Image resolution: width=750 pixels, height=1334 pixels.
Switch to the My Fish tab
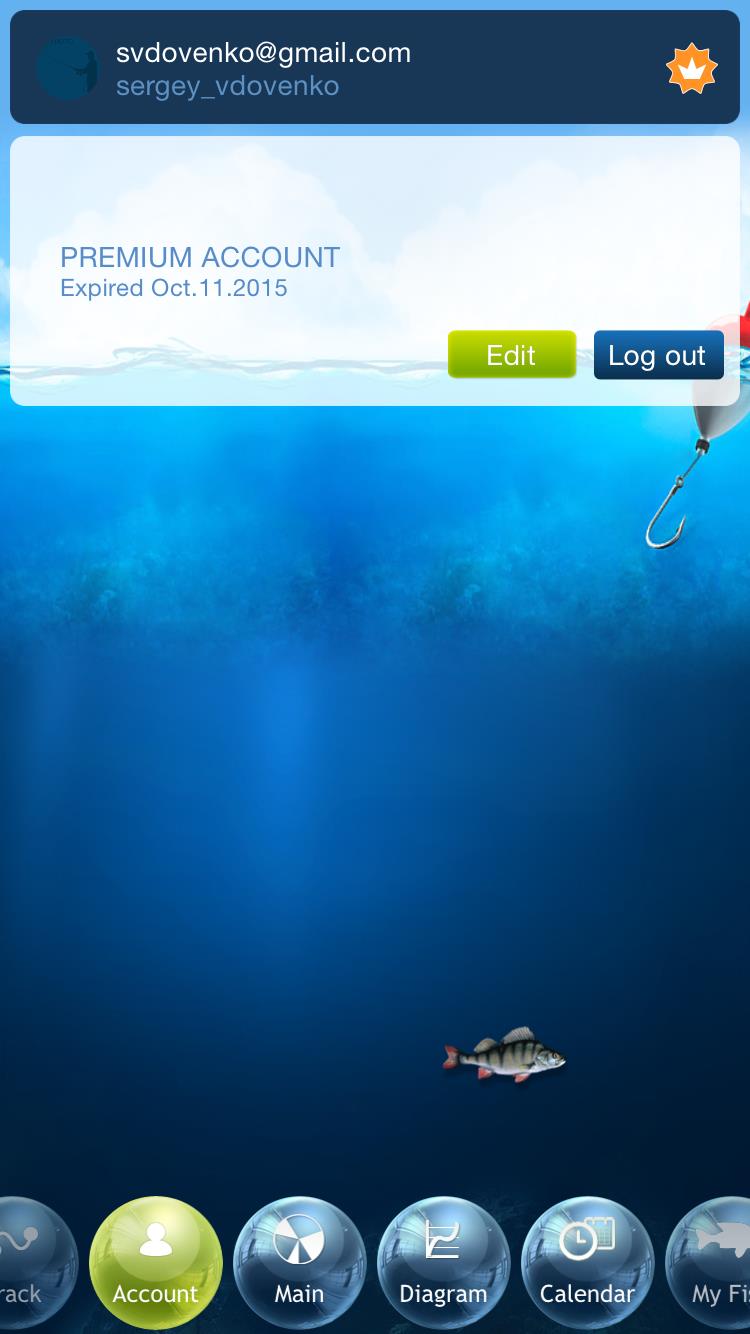[708, 1263]
